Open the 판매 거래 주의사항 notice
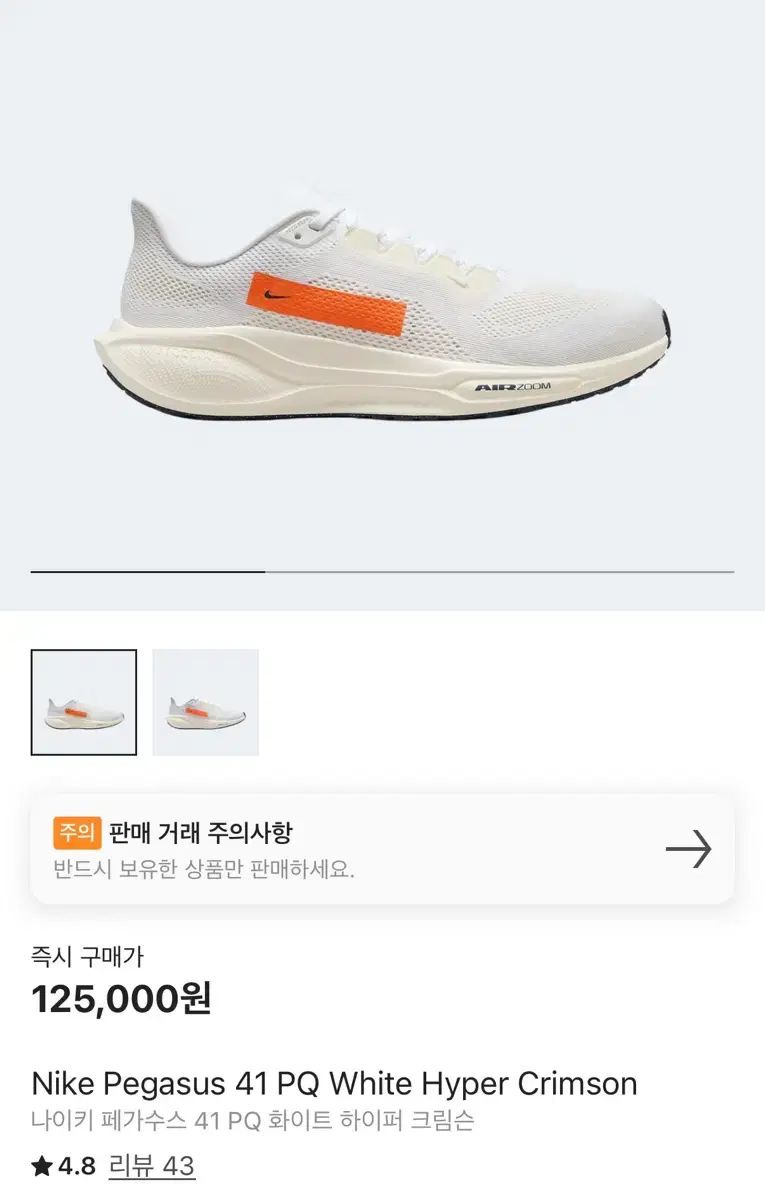The image size is (765, 1200). (x=382, y=849)
